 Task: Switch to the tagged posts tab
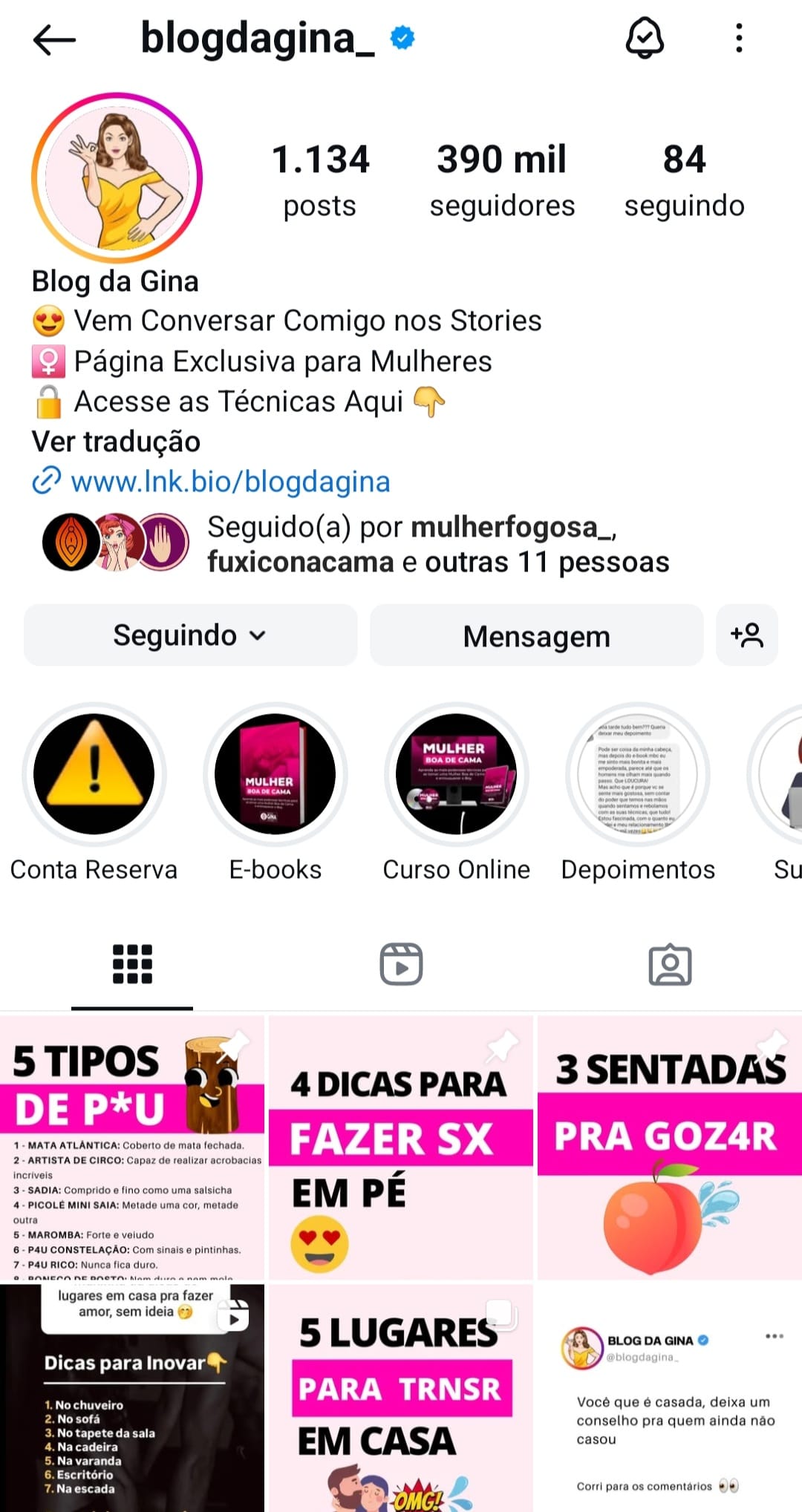670,964
